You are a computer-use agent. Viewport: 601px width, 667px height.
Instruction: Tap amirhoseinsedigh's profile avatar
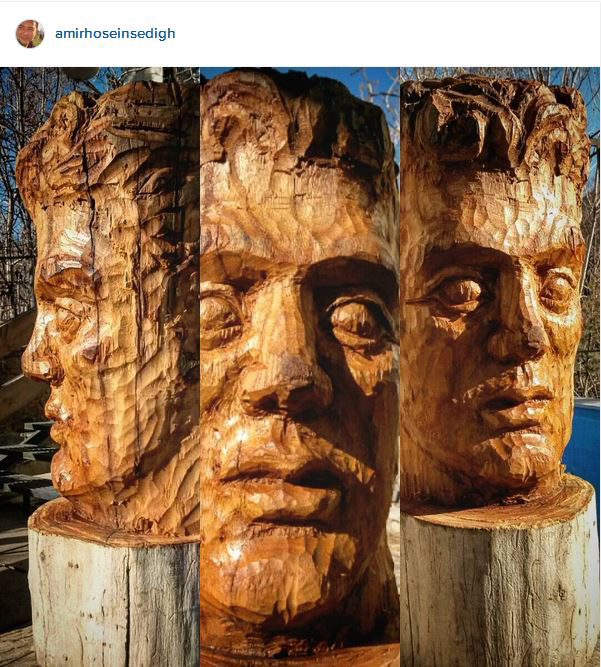(x=30, y=34)
